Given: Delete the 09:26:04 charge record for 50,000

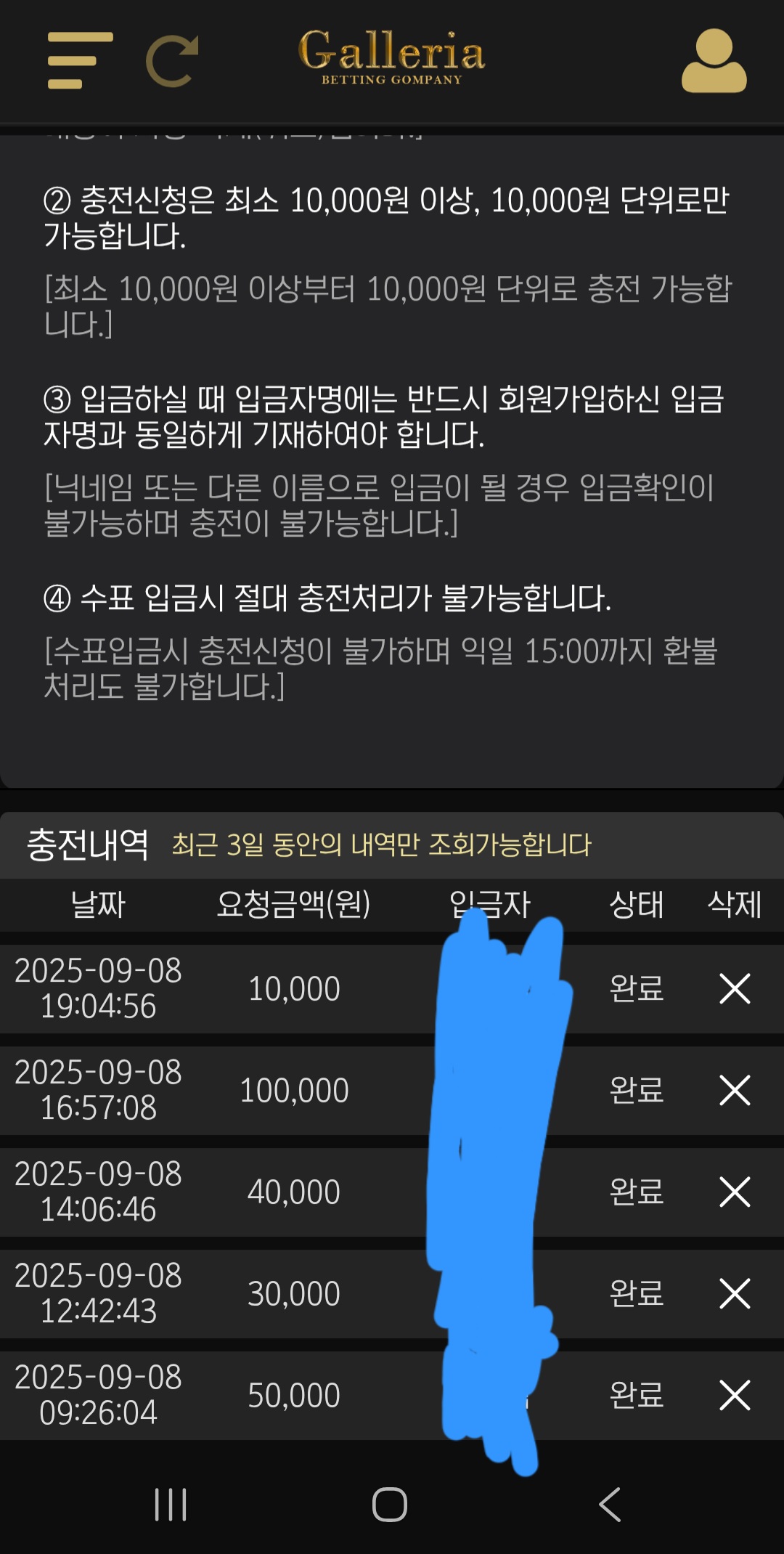Looking at the screenshot, I should (735, 1395).
